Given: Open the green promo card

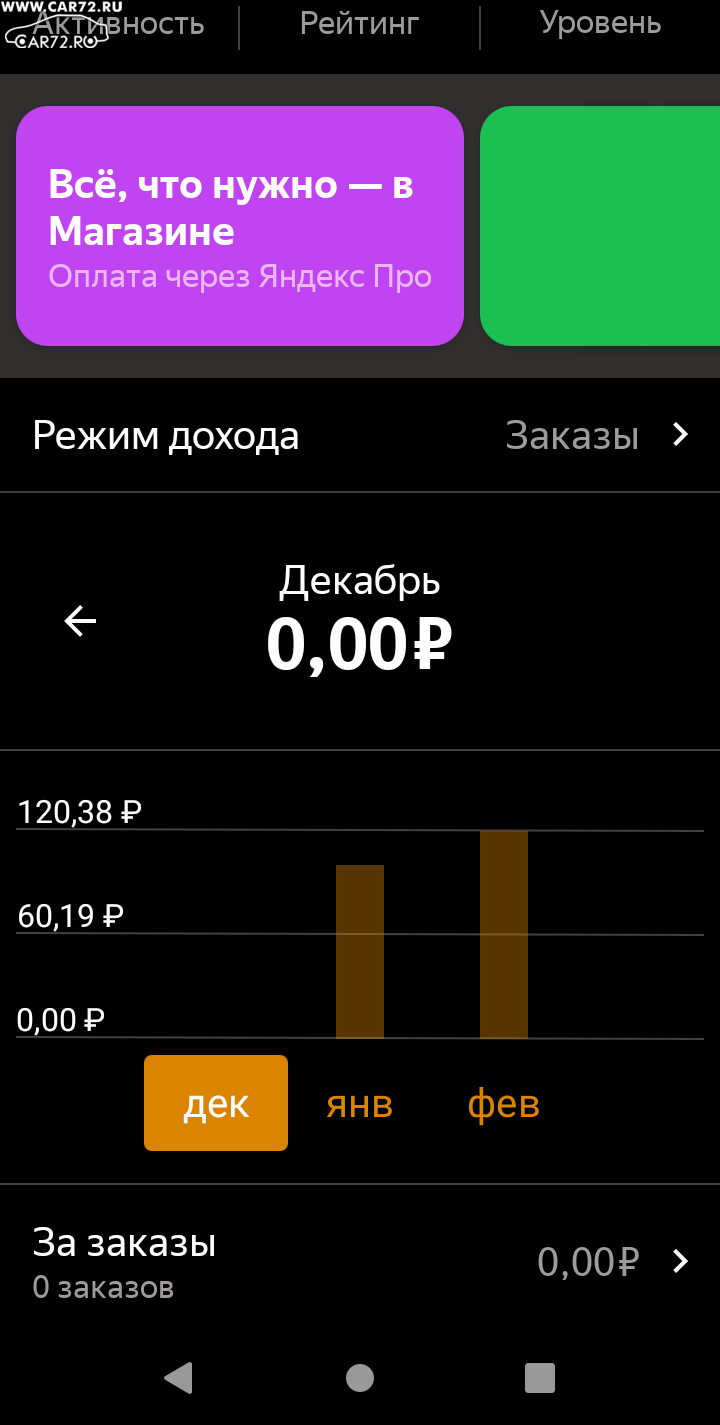Looking at the screenshot, I should coord(600,226).
